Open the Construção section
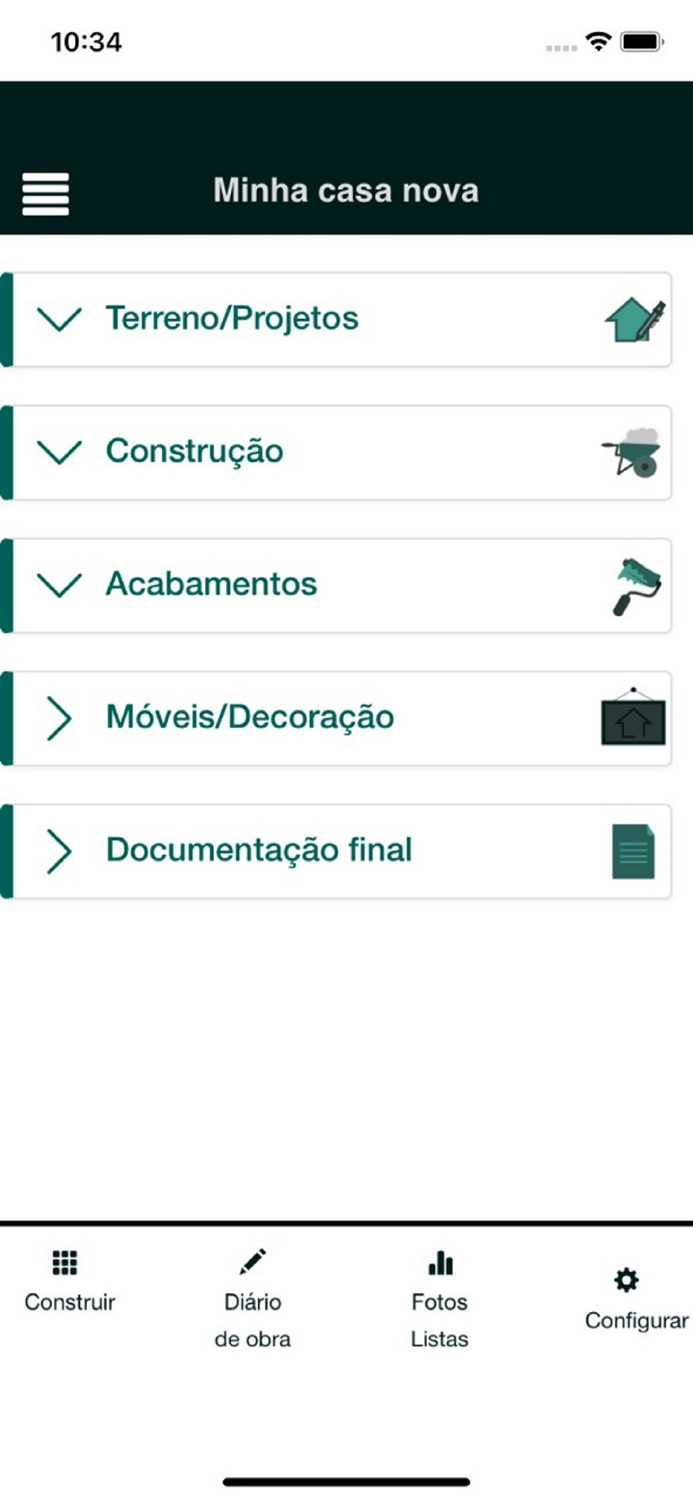 click(195, 452)
